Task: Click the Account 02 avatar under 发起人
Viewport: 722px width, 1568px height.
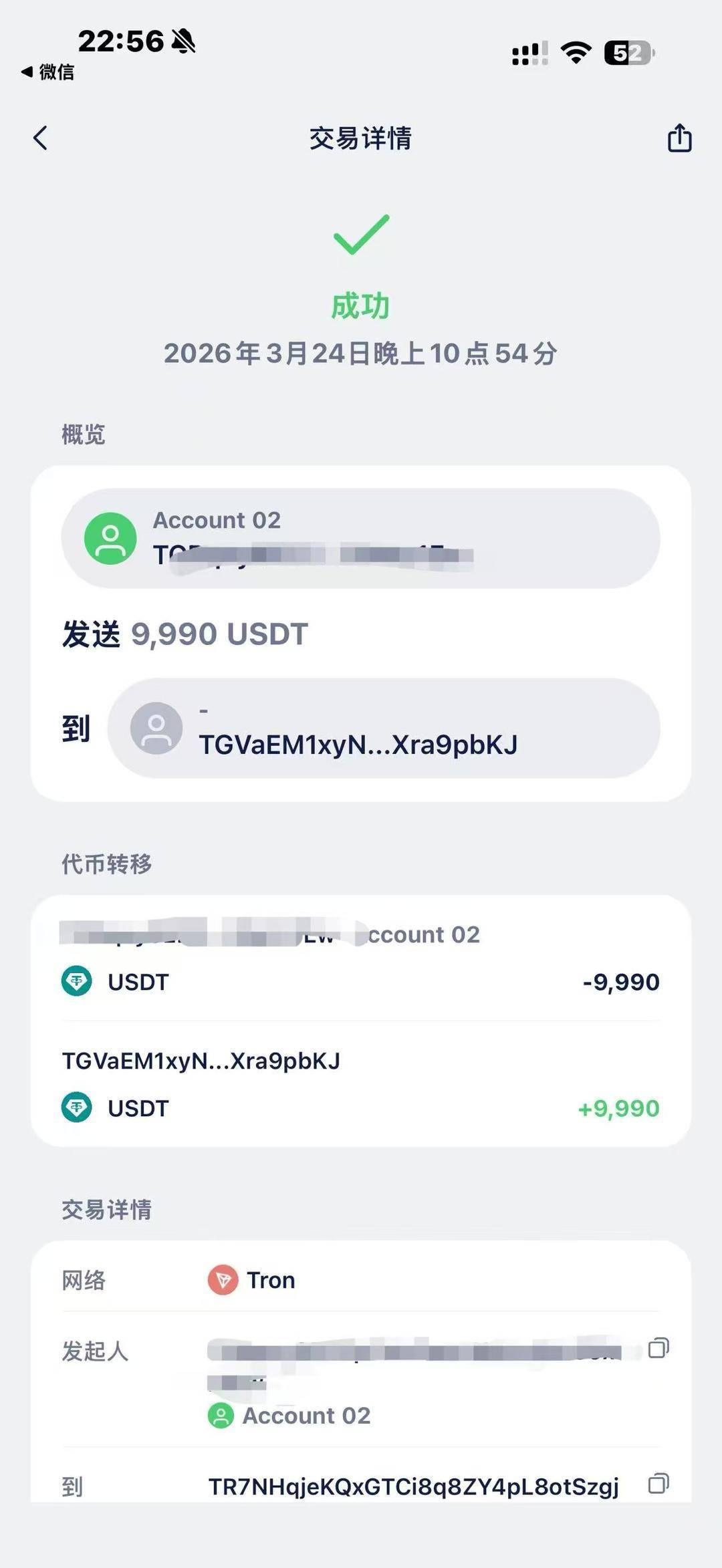Action: [221, 1414]
